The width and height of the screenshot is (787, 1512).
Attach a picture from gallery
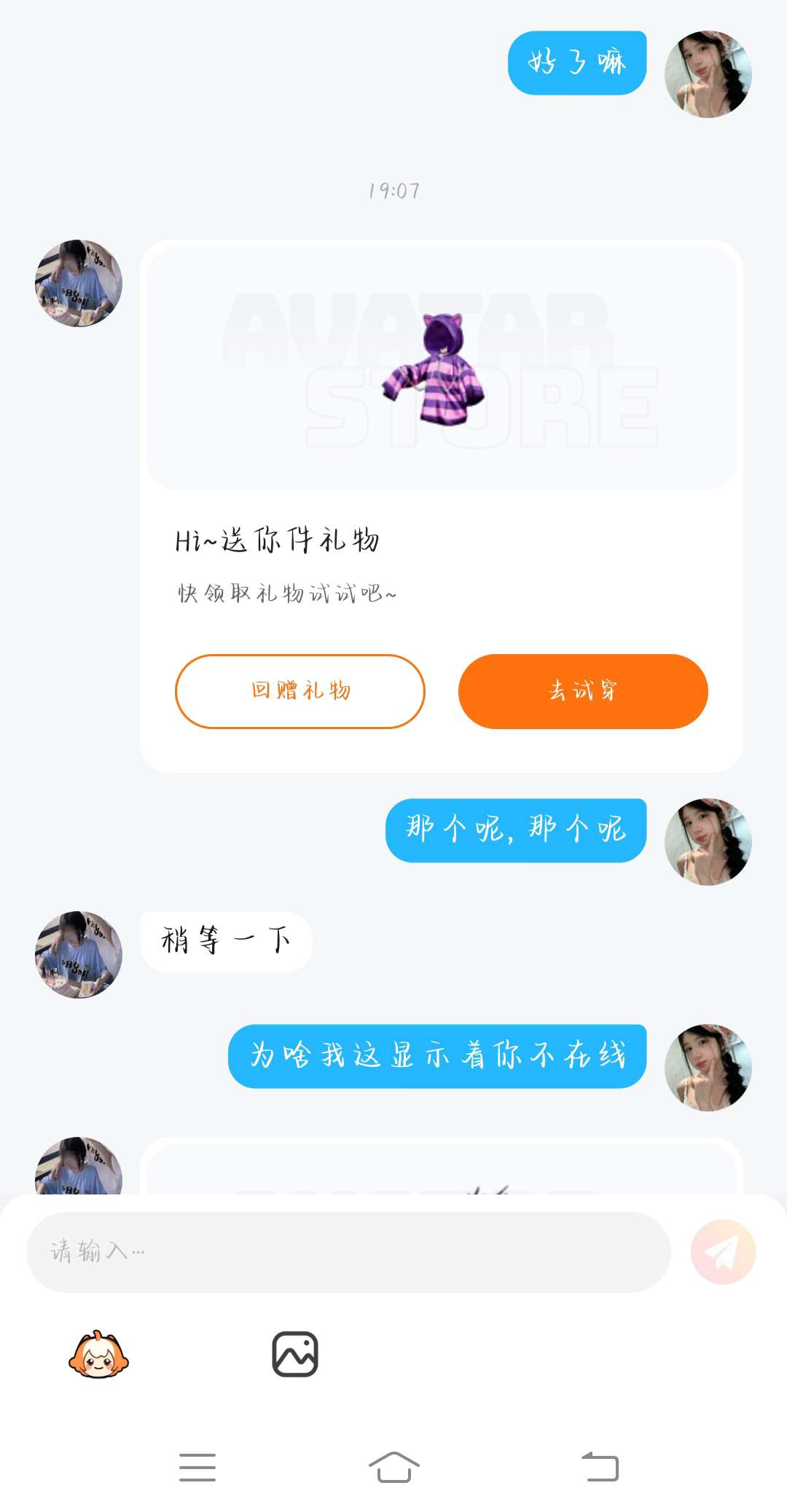click(x=295, y=1355)
